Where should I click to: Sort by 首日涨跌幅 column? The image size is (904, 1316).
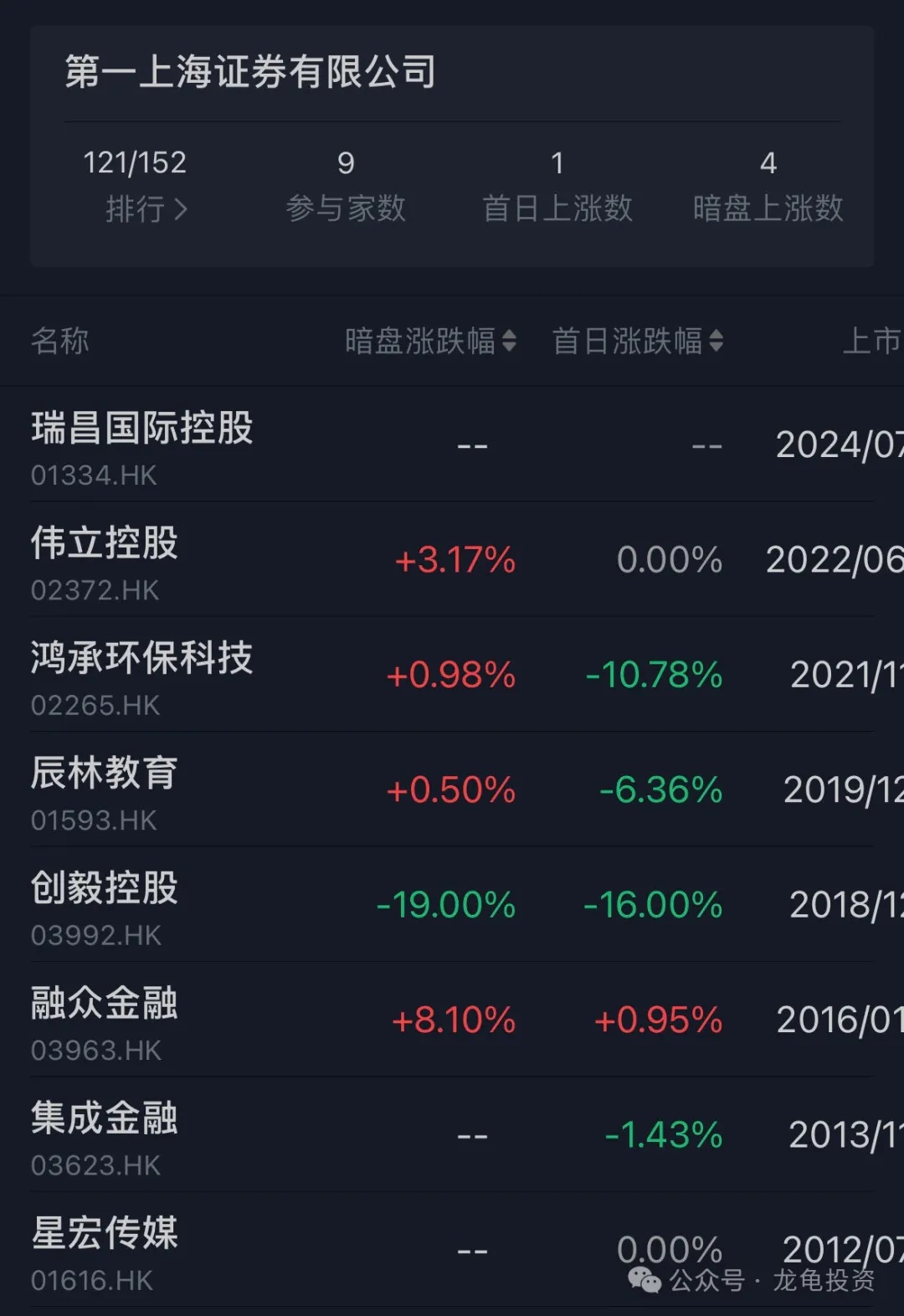point(637,341)
